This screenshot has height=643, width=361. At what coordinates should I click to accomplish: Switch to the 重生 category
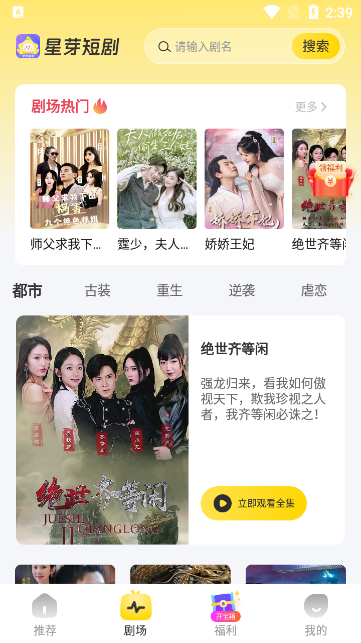pos(169,290)
